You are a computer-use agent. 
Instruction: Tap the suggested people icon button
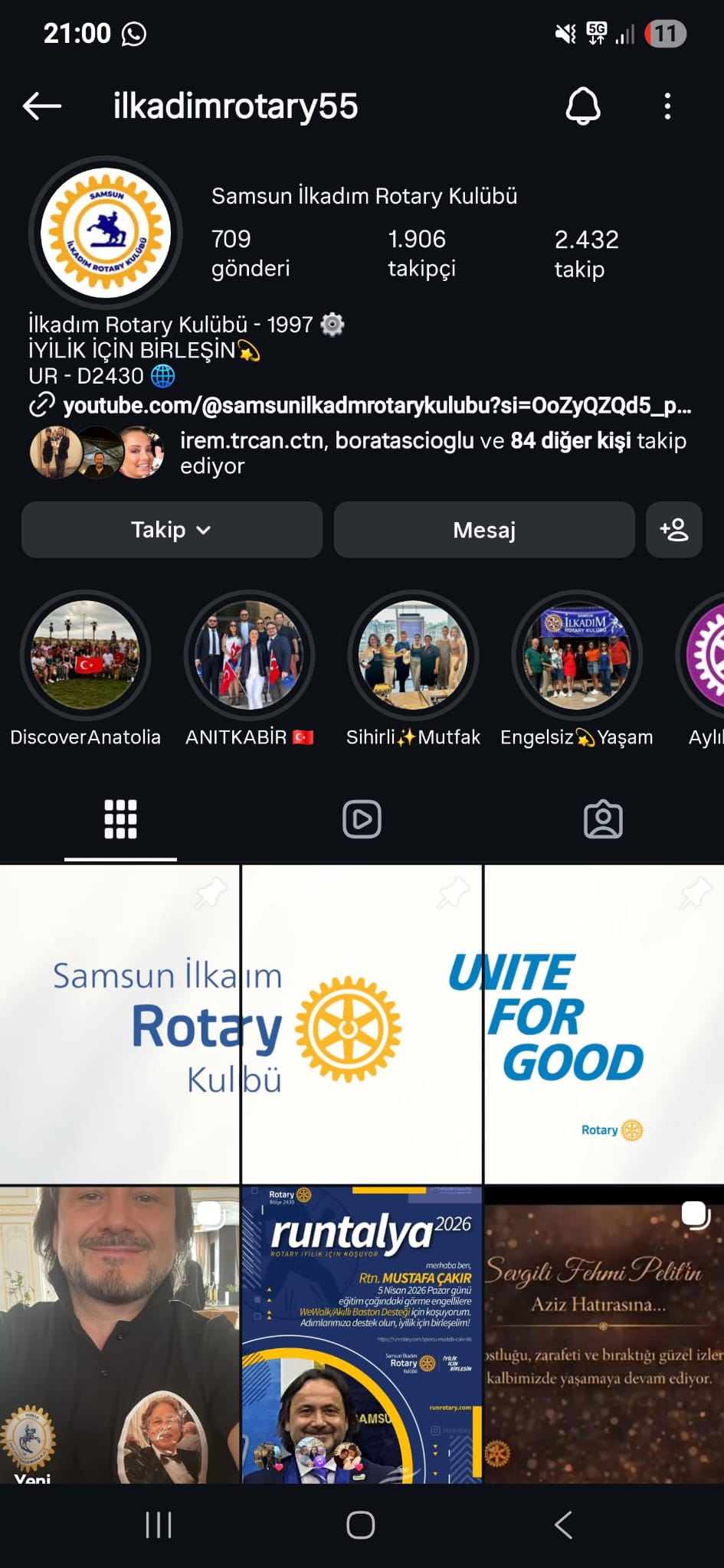[x=673, y=530]
